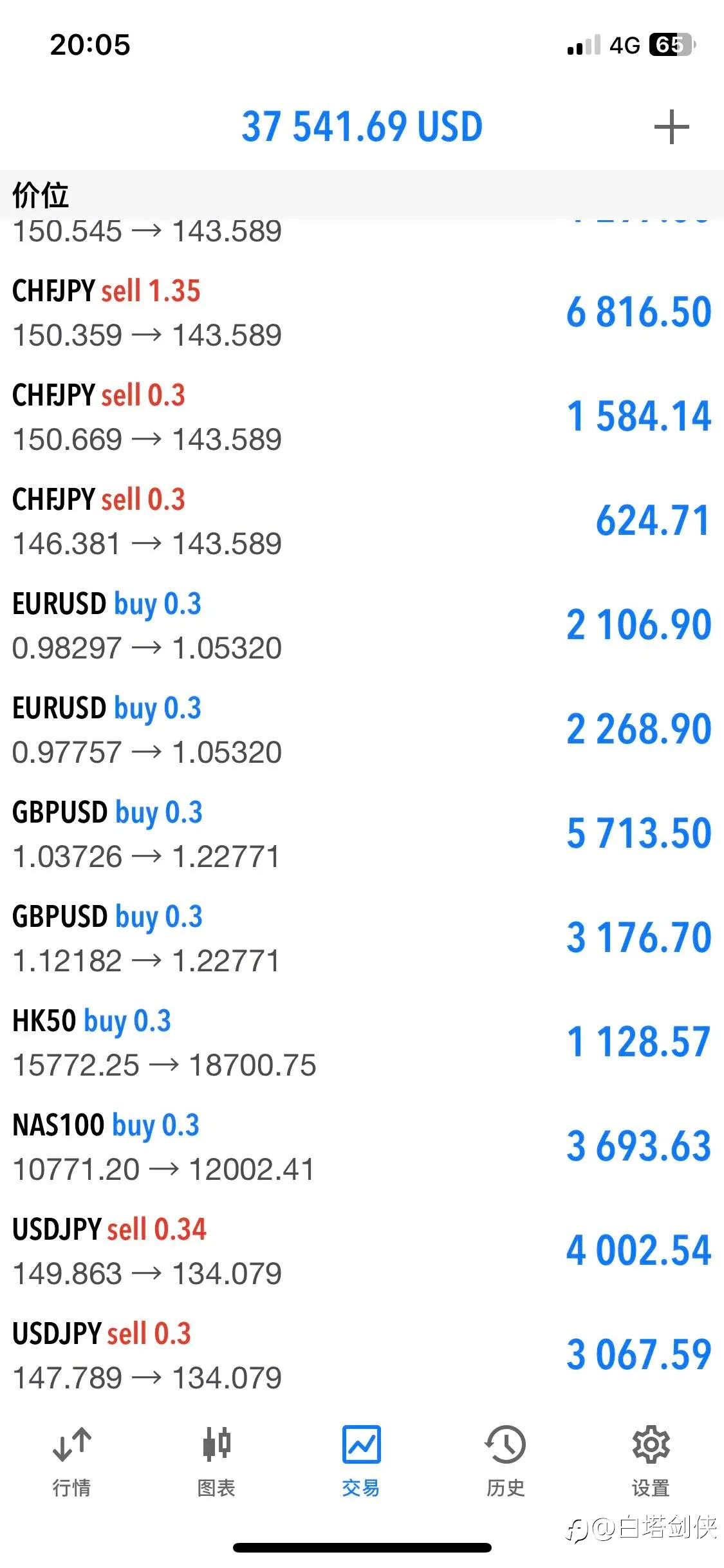Open the 设置 tab
724x1568 pixels.
coord(651,1461)
